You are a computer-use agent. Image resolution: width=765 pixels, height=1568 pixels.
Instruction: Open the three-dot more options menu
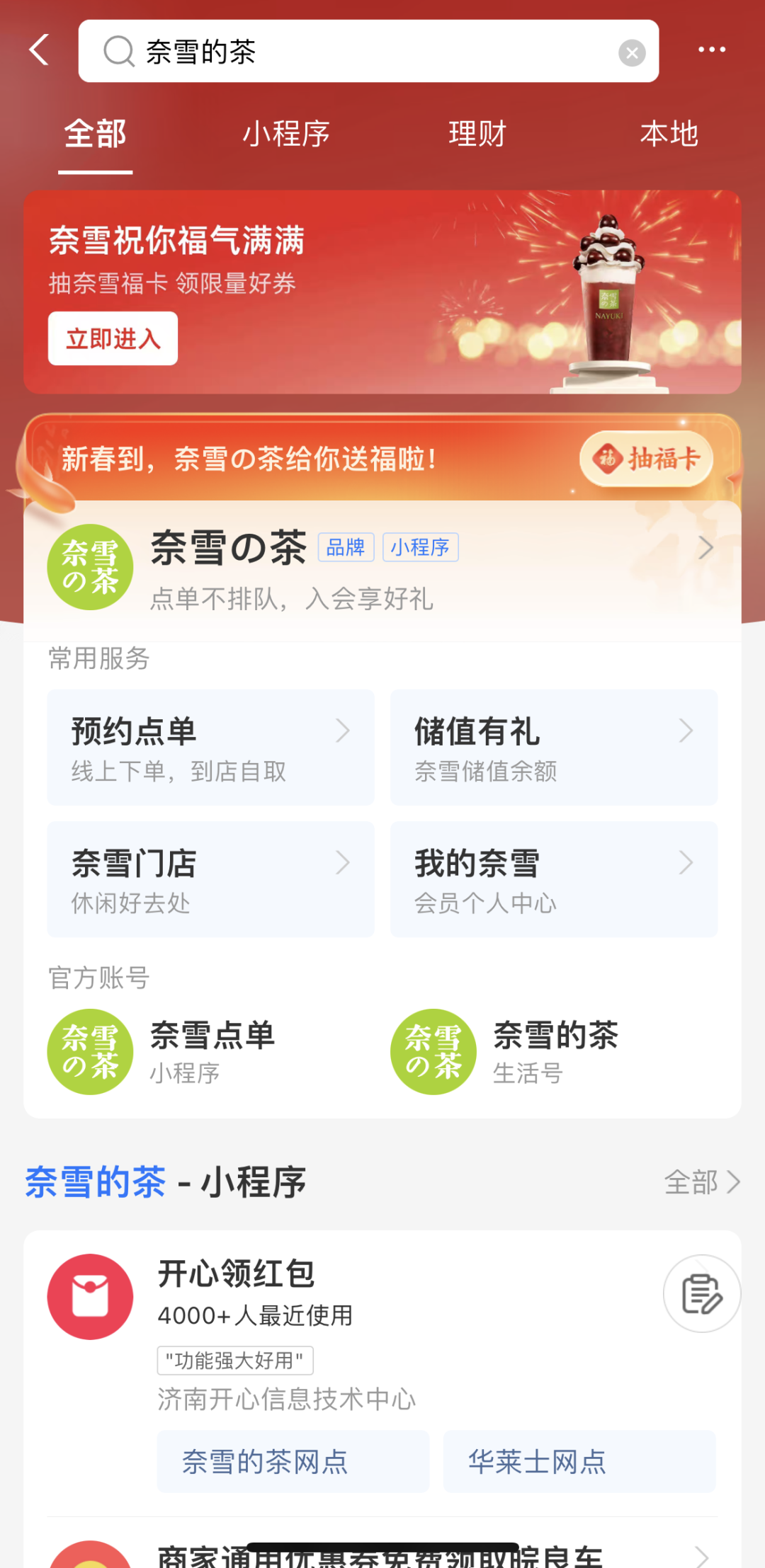[x=712, y=48]
